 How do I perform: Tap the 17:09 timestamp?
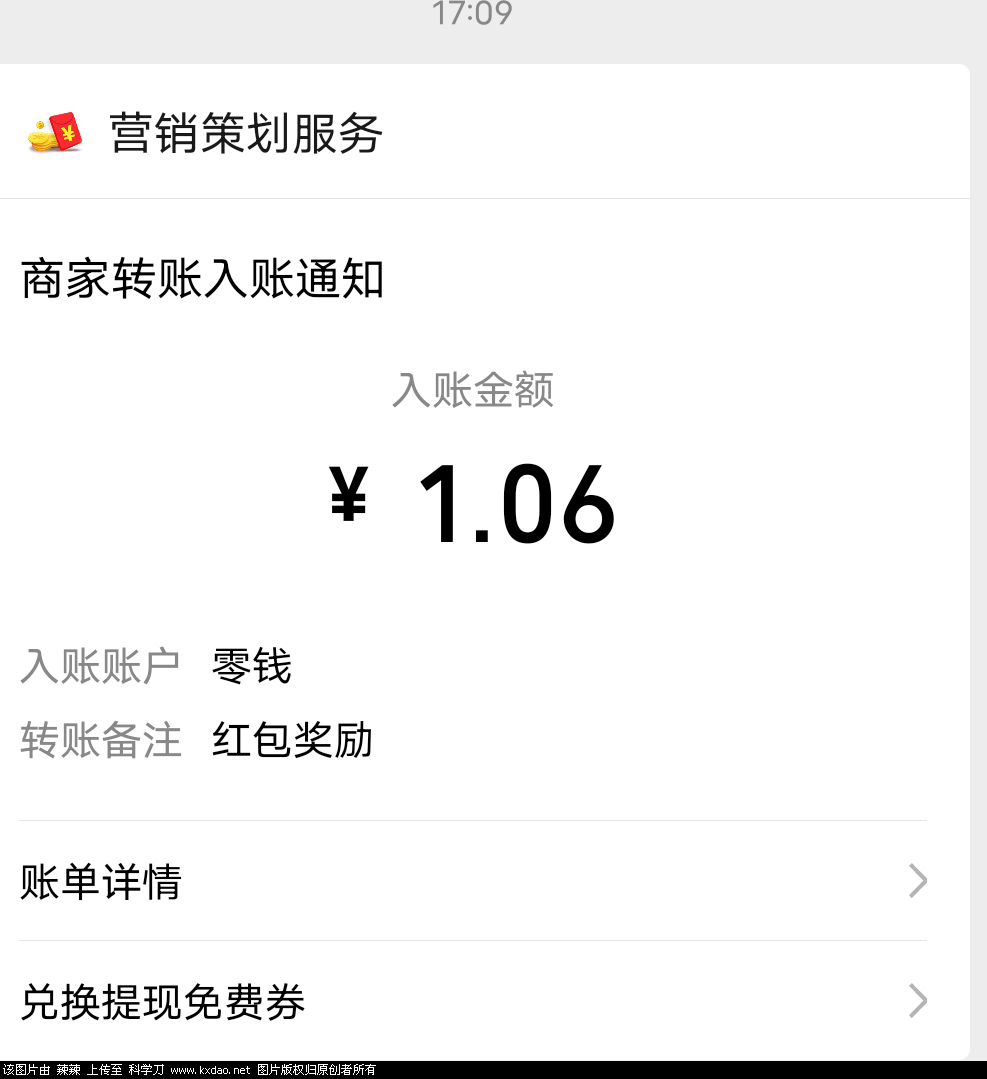[473, 14]
